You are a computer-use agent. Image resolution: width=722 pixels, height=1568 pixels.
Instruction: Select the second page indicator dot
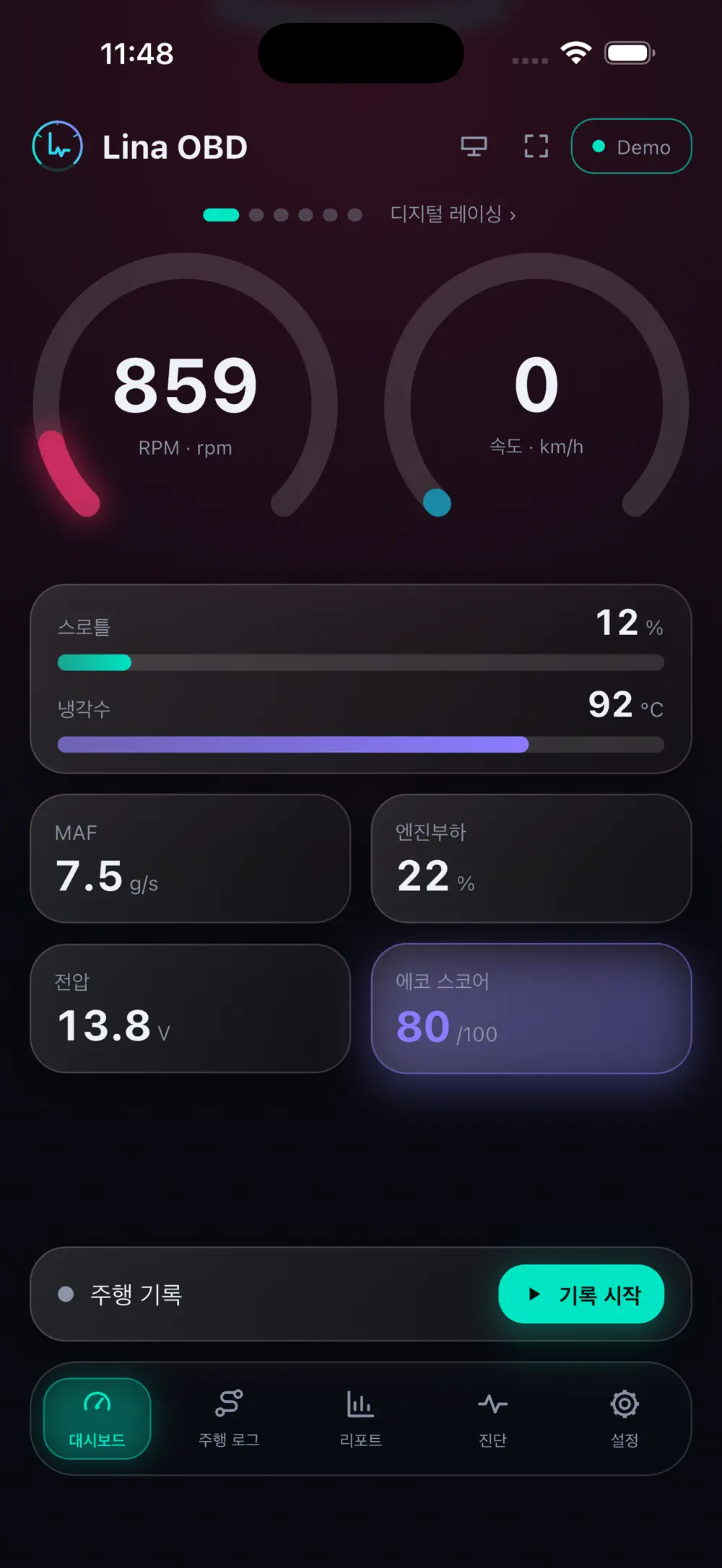(x=256, y=215)
